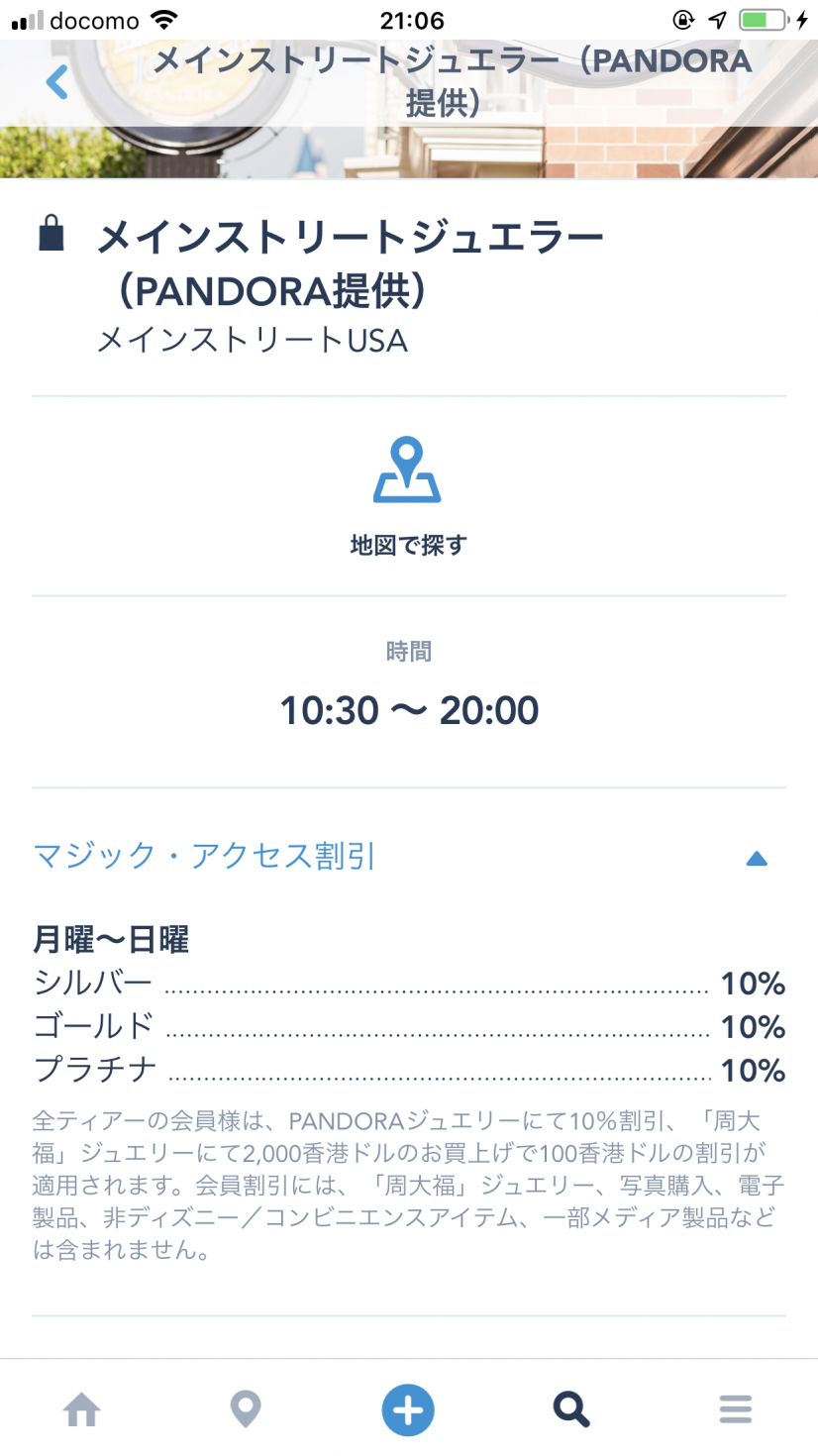Screen dimensions: 818x1456
Task: Open the home tab in bottom bar
Action: pyautogui.click(x=82, y=1408)
